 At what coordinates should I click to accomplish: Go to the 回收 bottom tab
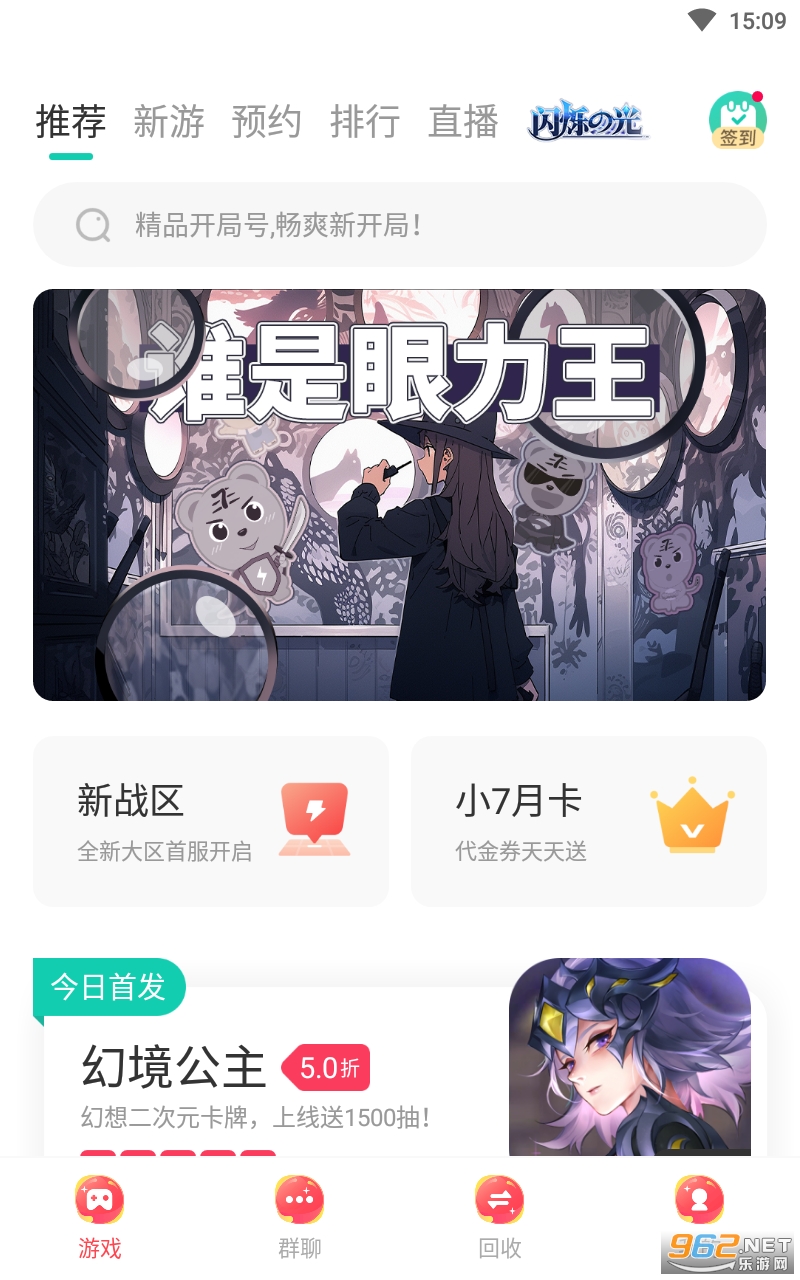click(500, 1217)
